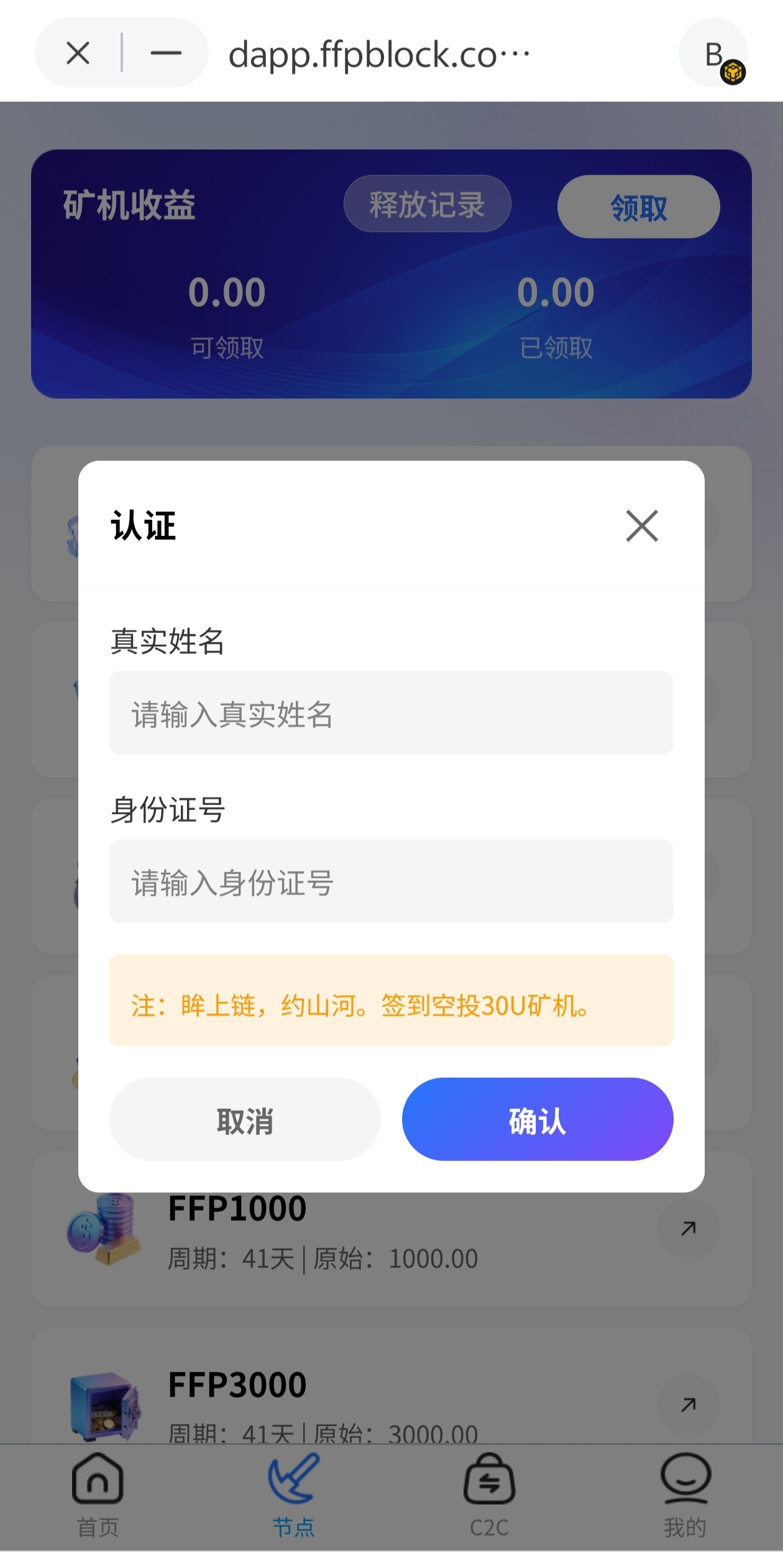Minimize the dapp browser window
Image resolution: width=783 pixels, height=1568 pixels.
pyautogui.click(x=165, y=53)
